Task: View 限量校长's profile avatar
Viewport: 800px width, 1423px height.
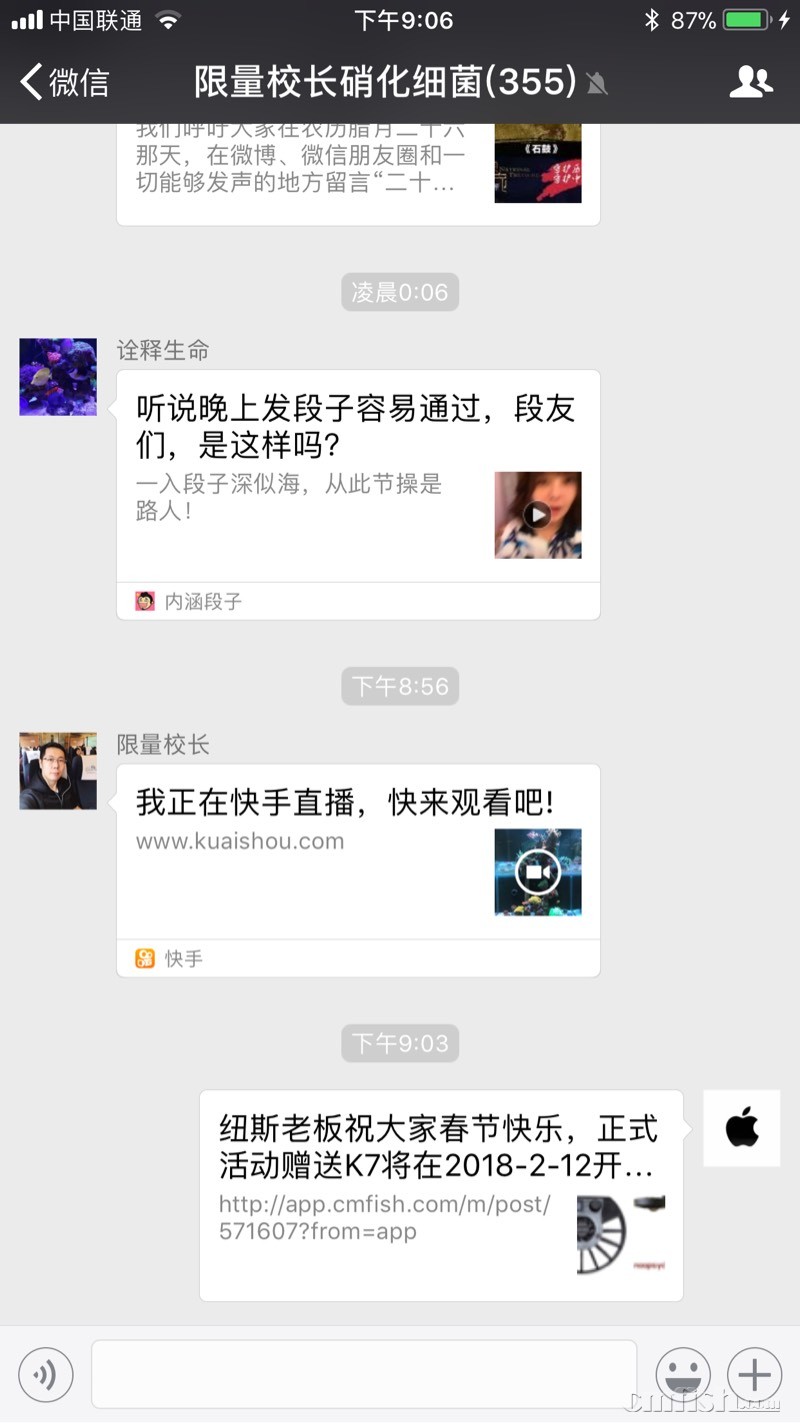Action: [x=58, y=770]
